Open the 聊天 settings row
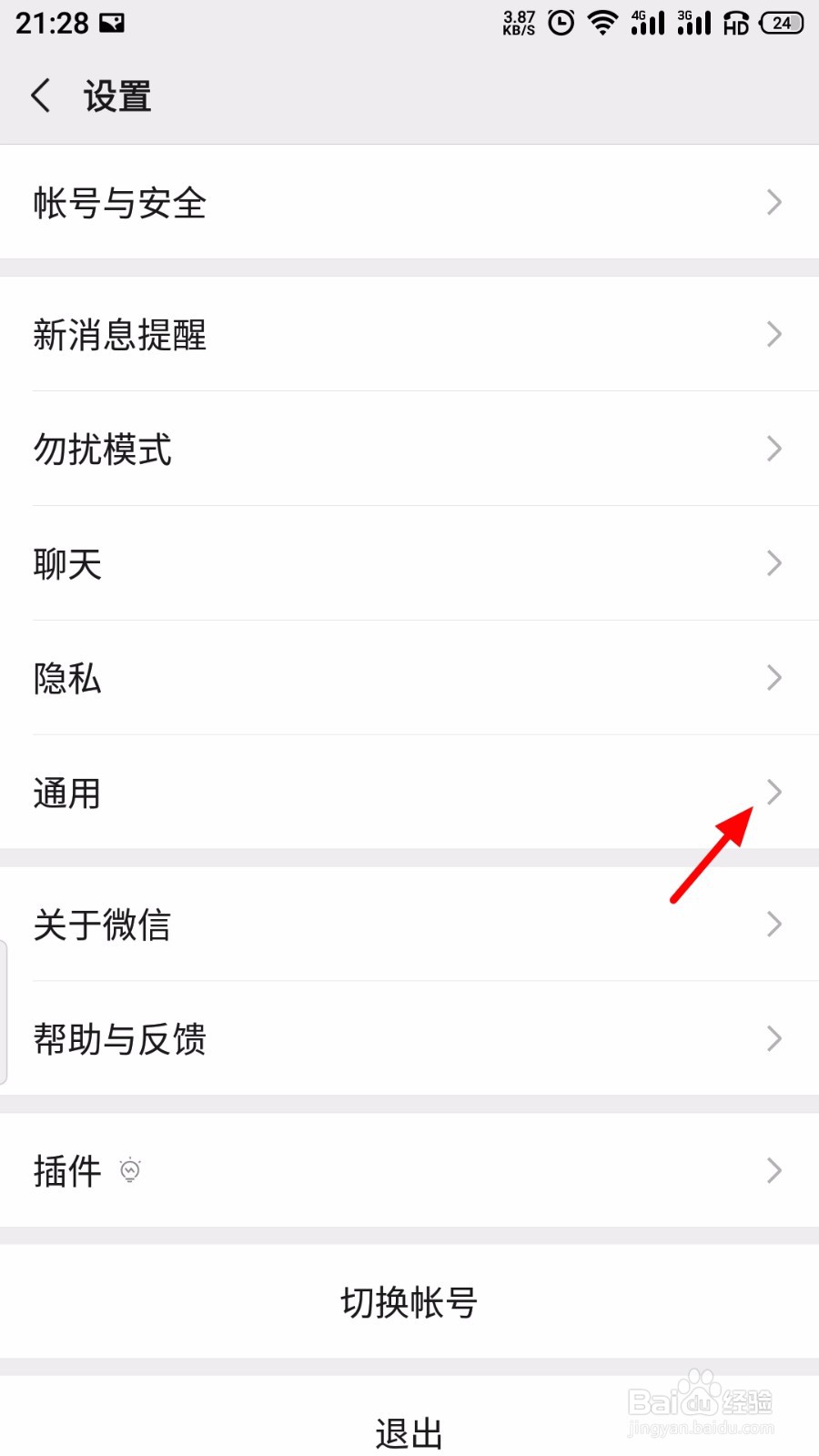 (409, 563)
